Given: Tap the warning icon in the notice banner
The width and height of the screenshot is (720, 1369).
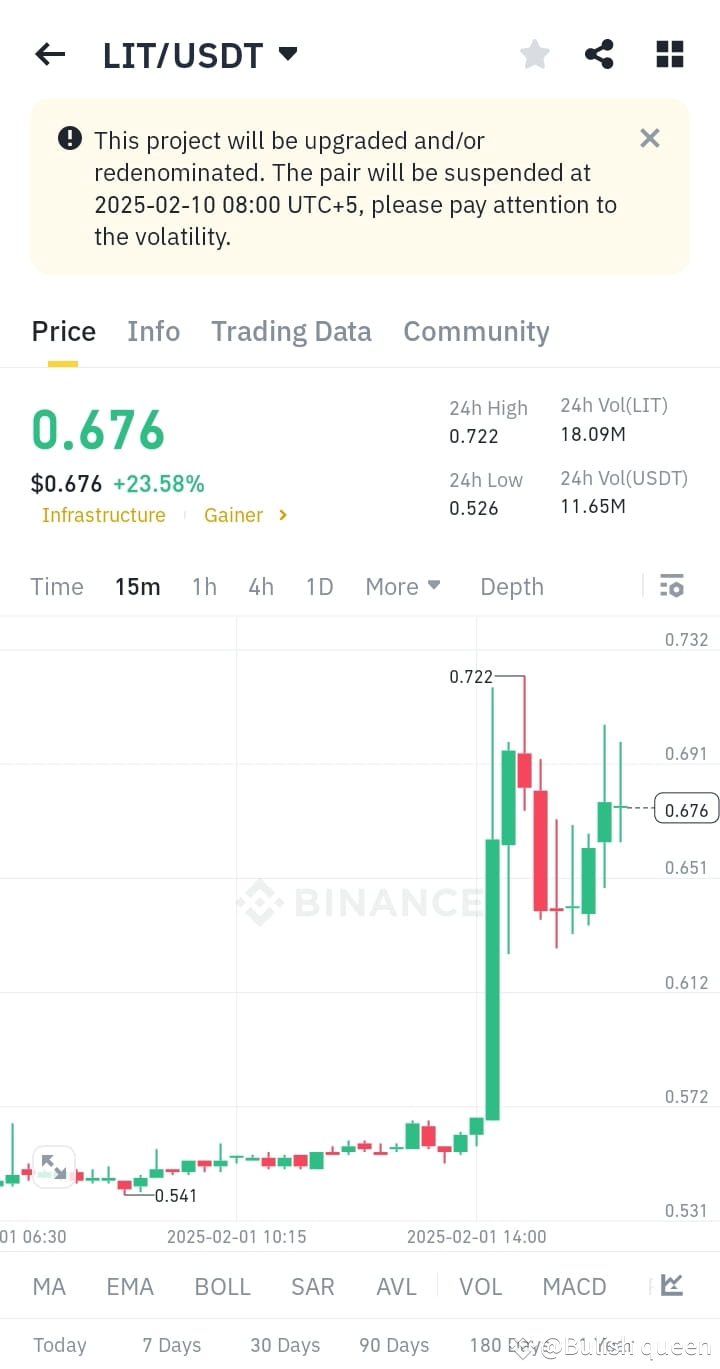Looking at the screenshot, I should click(68, 139).
